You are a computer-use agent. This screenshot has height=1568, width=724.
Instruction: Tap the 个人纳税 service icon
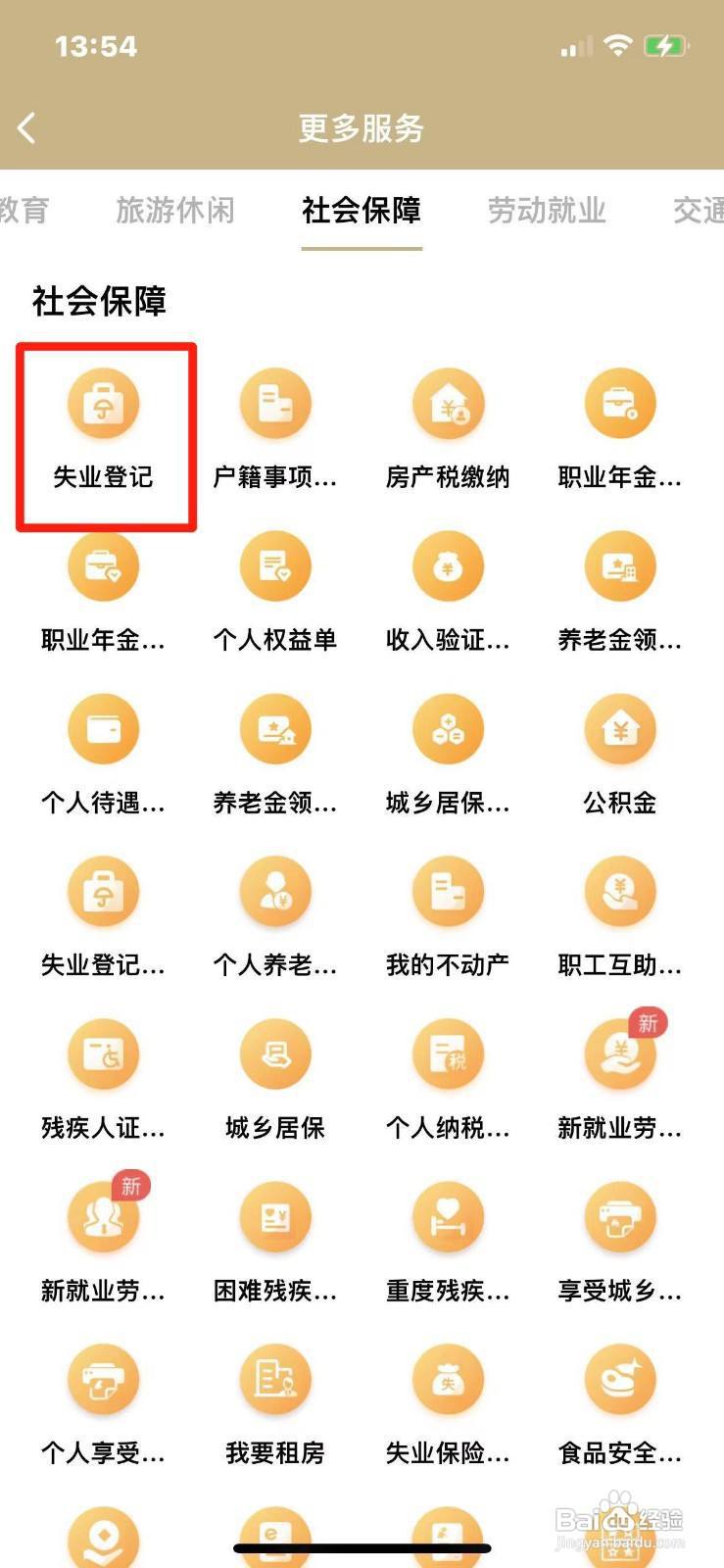click(448, 1053)
